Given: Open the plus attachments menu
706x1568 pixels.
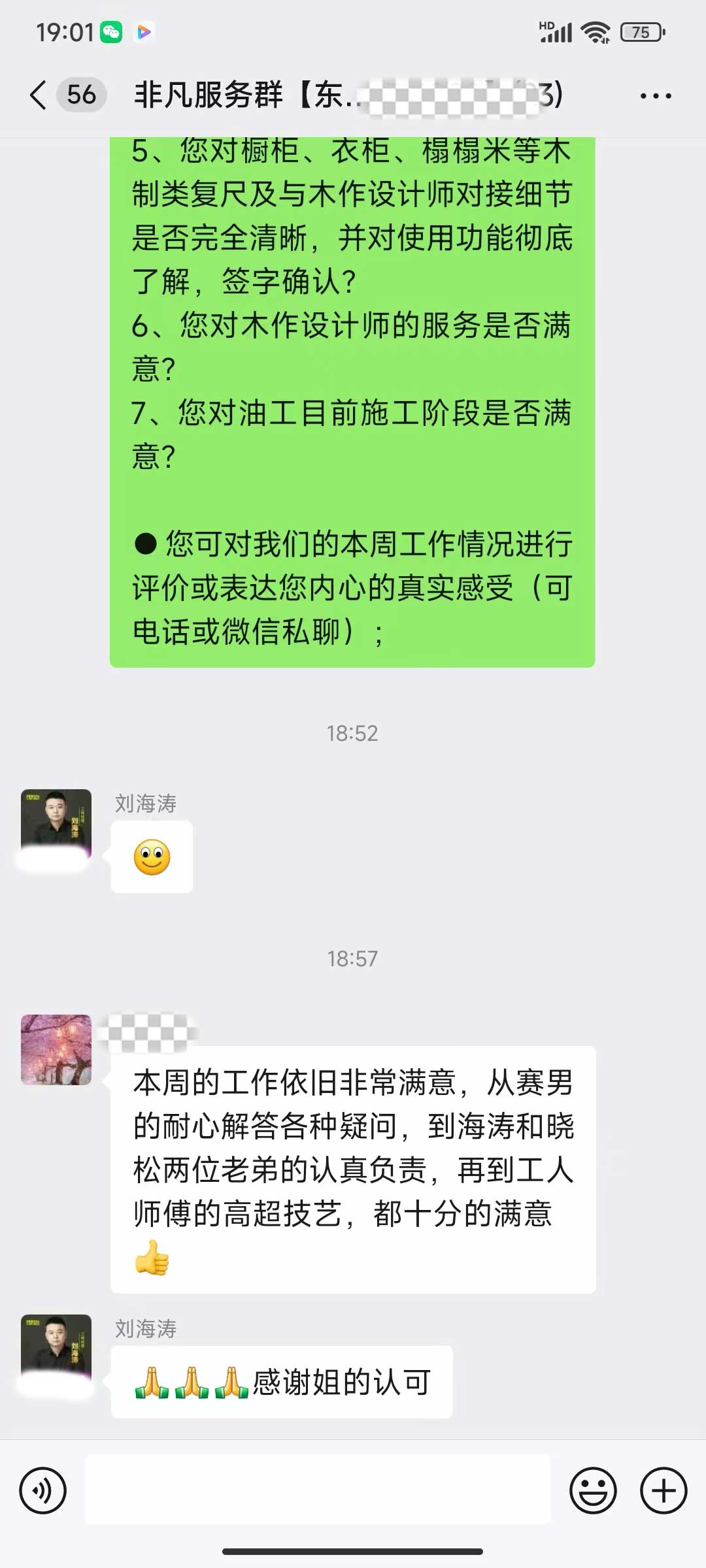Looking at the screenshot, I should click(664, 1491).
